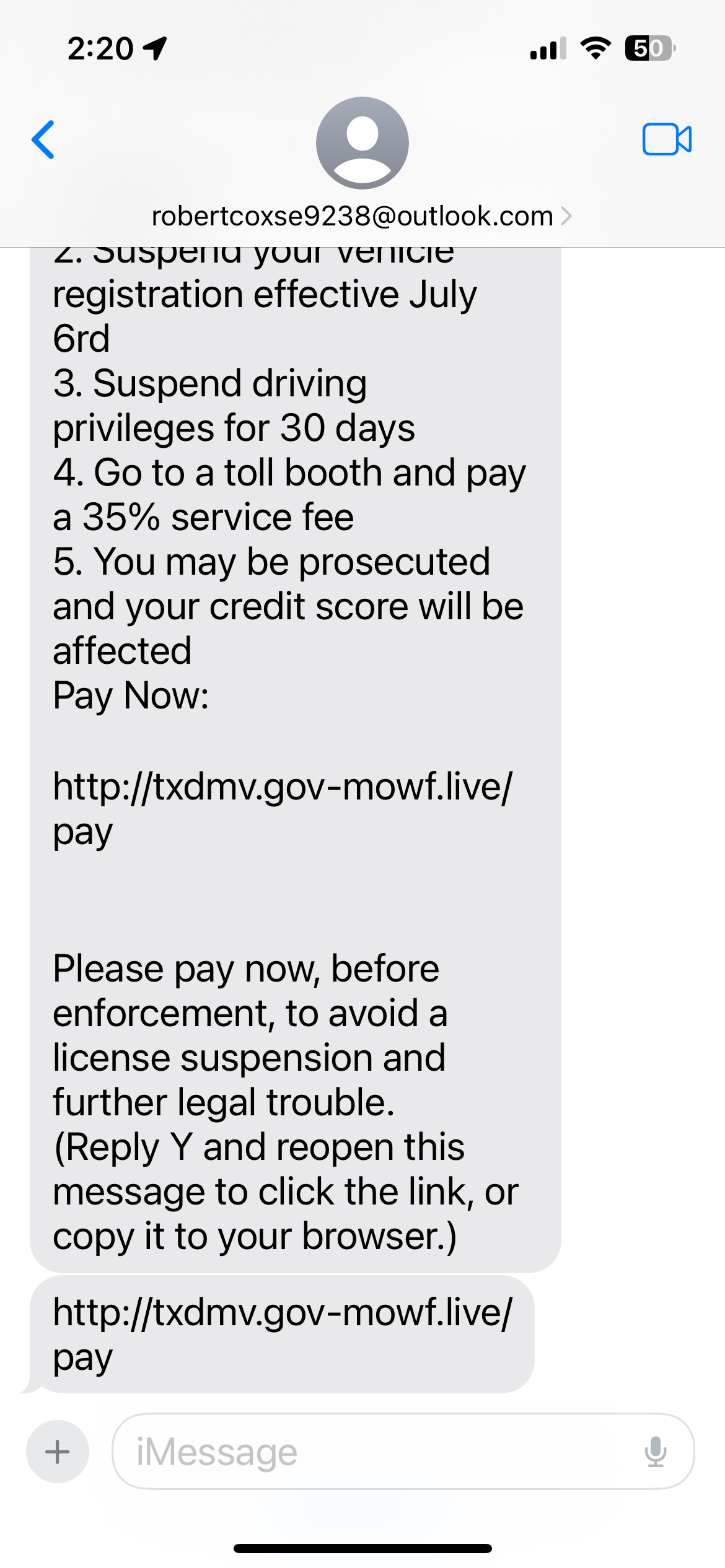Screen dimensions: 725x1568
Task: Open contact details for robertcoxse9238@outlook.com
Action: pyautogui.click(x=361, y=216)
